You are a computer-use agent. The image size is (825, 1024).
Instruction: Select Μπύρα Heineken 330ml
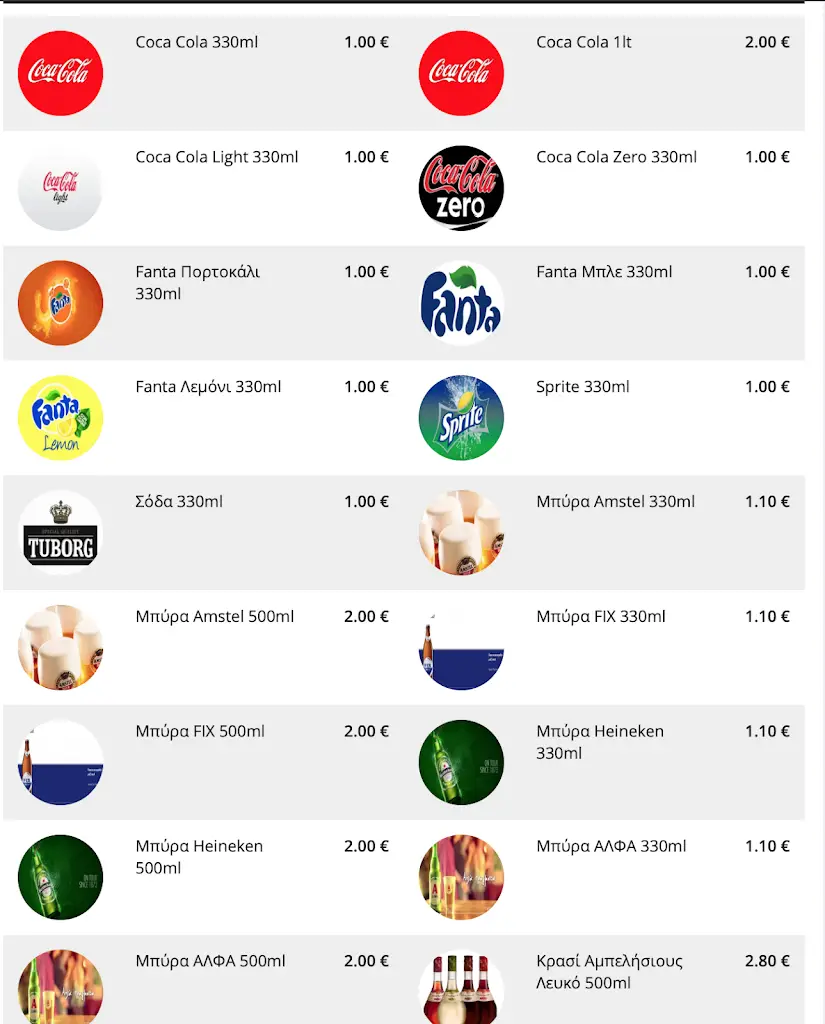pos(600,742)
